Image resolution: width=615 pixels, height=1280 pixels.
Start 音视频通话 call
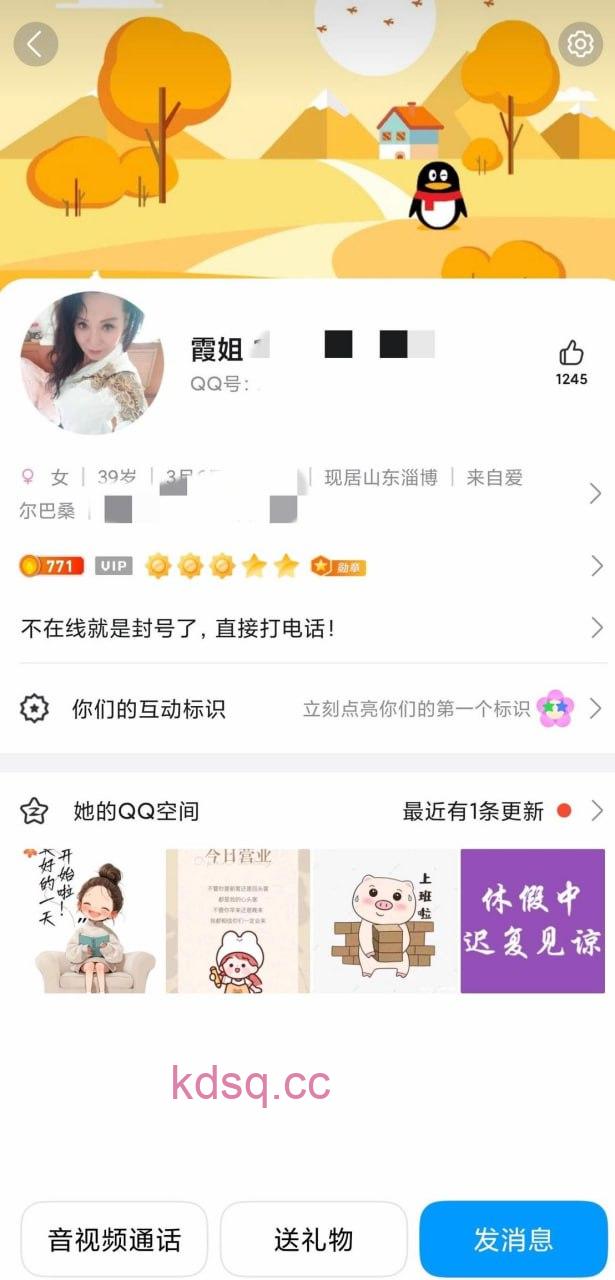[114, 1240]
